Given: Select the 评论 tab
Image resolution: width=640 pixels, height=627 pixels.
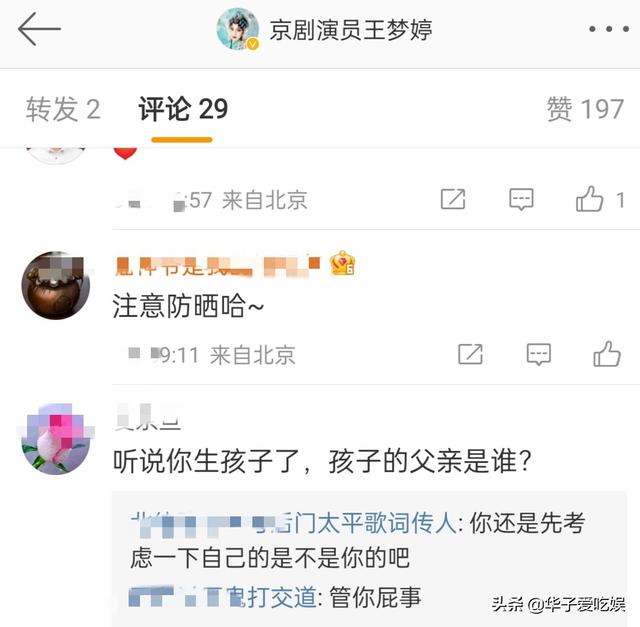Looking at the screenshot, I should coord(183,109).
